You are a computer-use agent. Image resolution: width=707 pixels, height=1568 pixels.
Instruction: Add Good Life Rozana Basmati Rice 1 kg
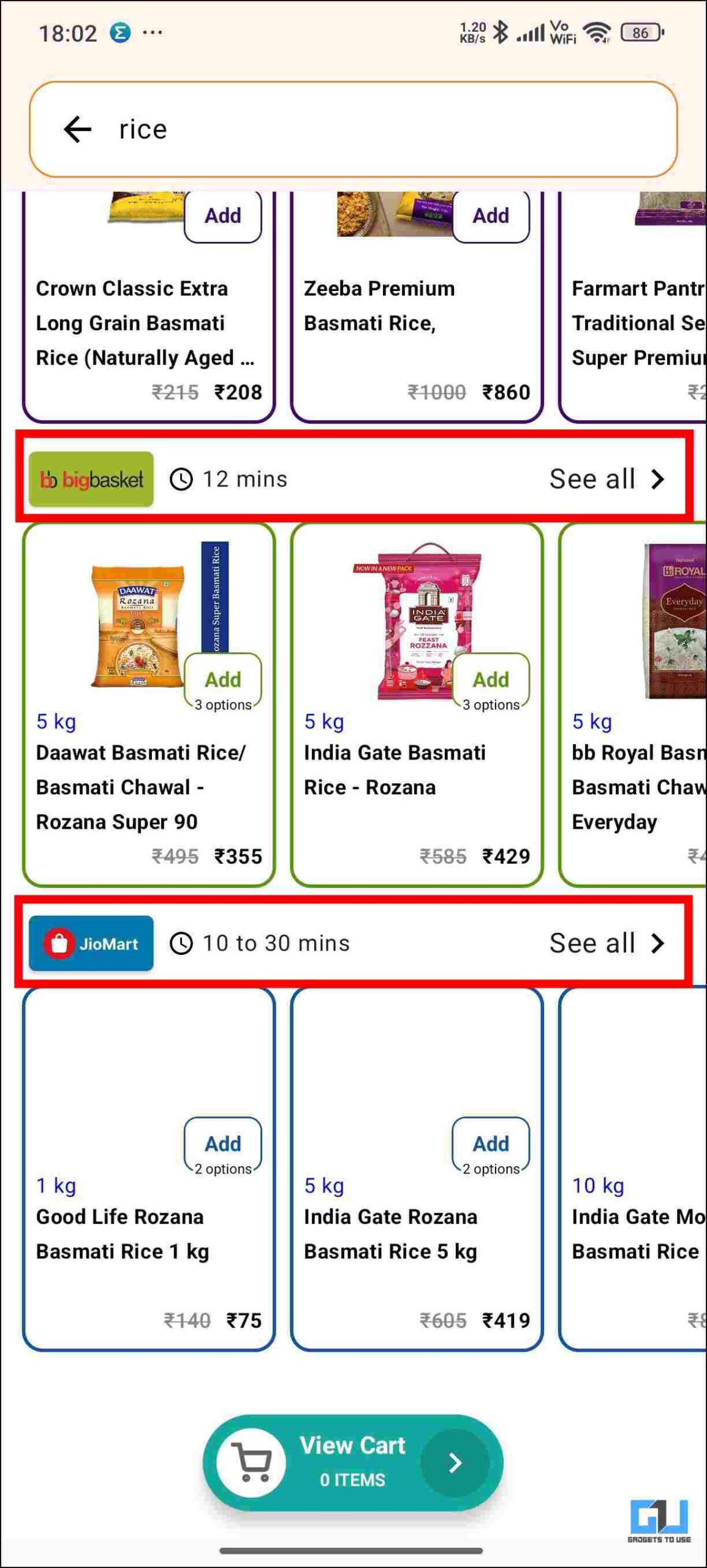[223, 1145]
